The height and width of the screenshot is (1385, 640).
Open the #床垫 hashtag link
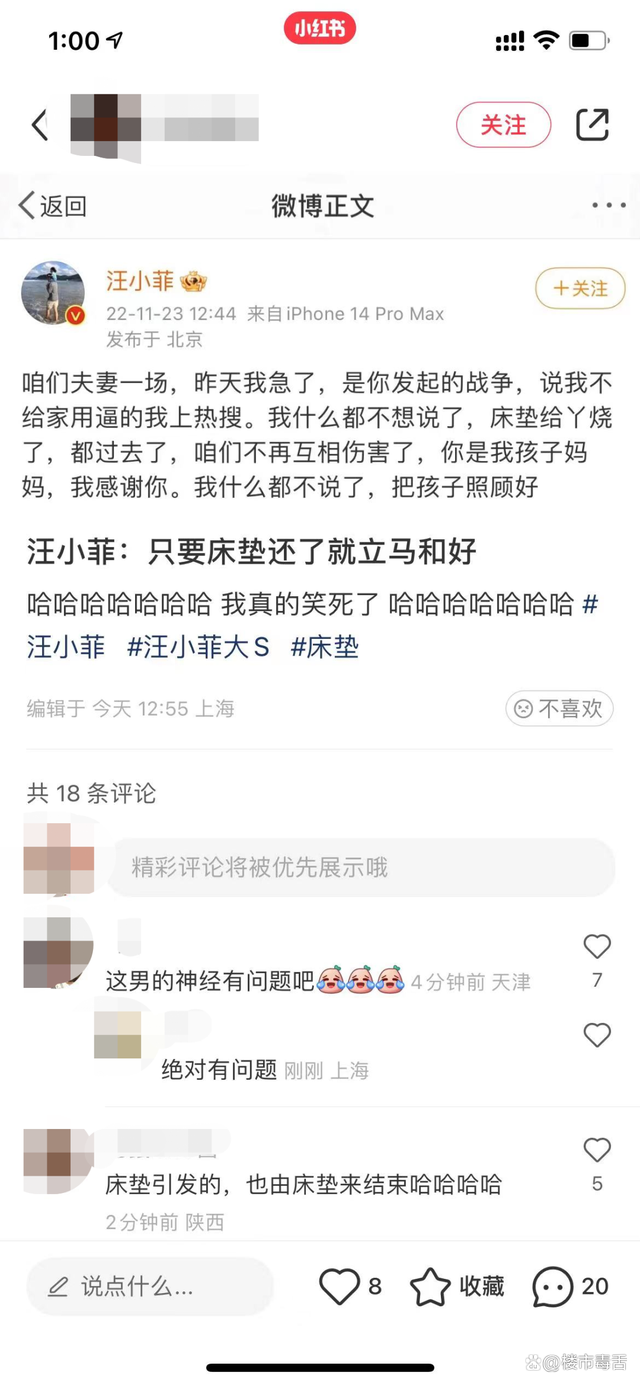(324, 647)
